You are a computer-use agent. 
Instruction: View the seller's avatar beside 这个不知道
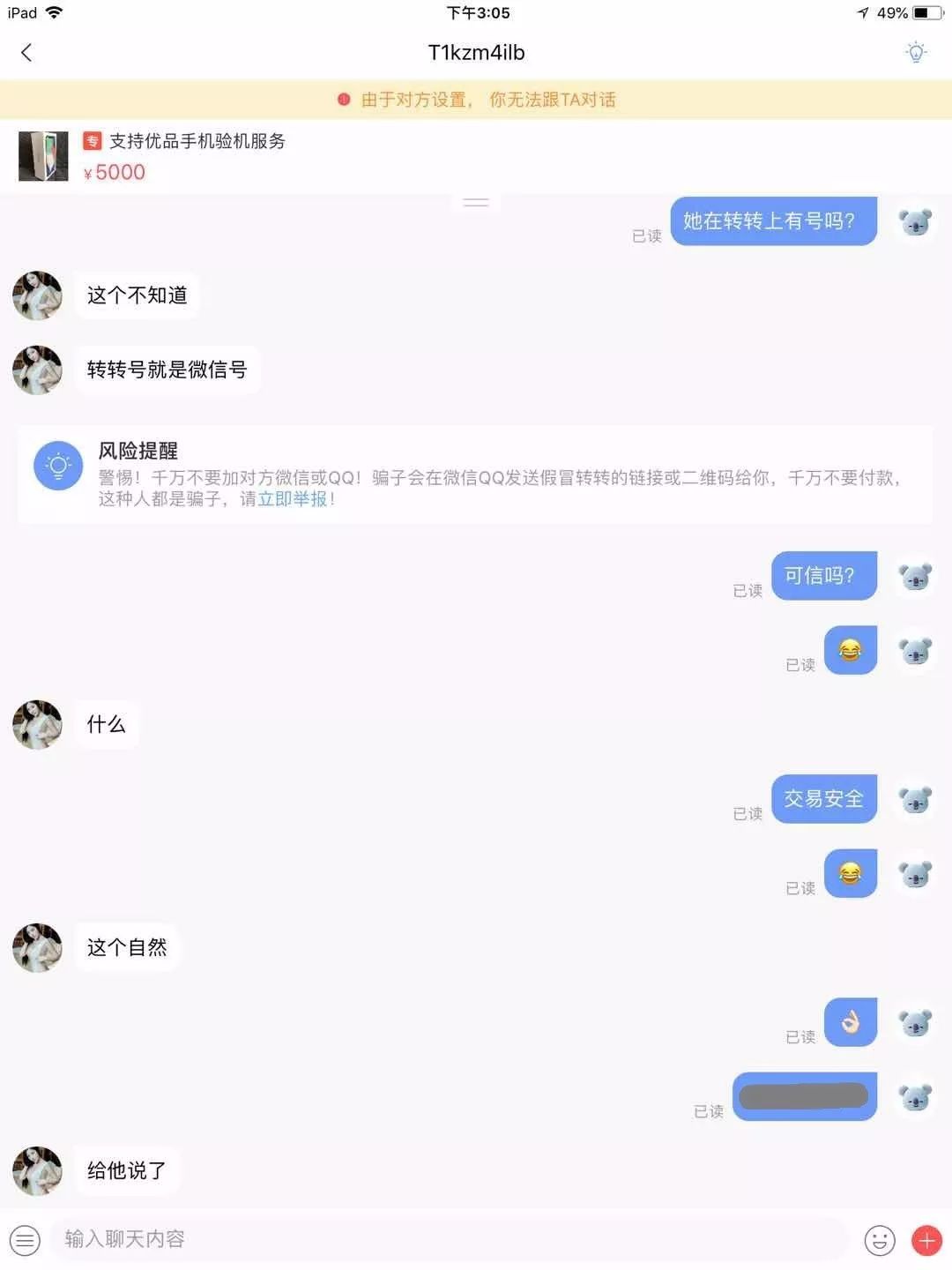[38, 295]
